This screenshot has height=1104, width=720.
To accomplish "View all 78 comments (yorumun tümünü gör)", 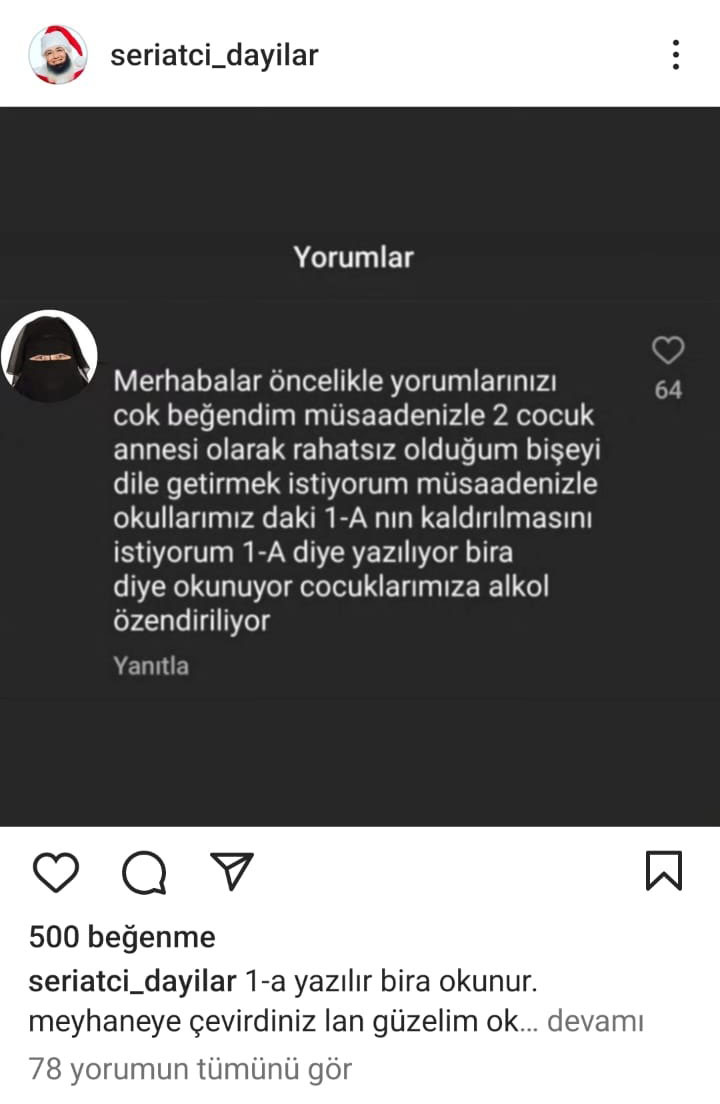I will (190, 1069).
